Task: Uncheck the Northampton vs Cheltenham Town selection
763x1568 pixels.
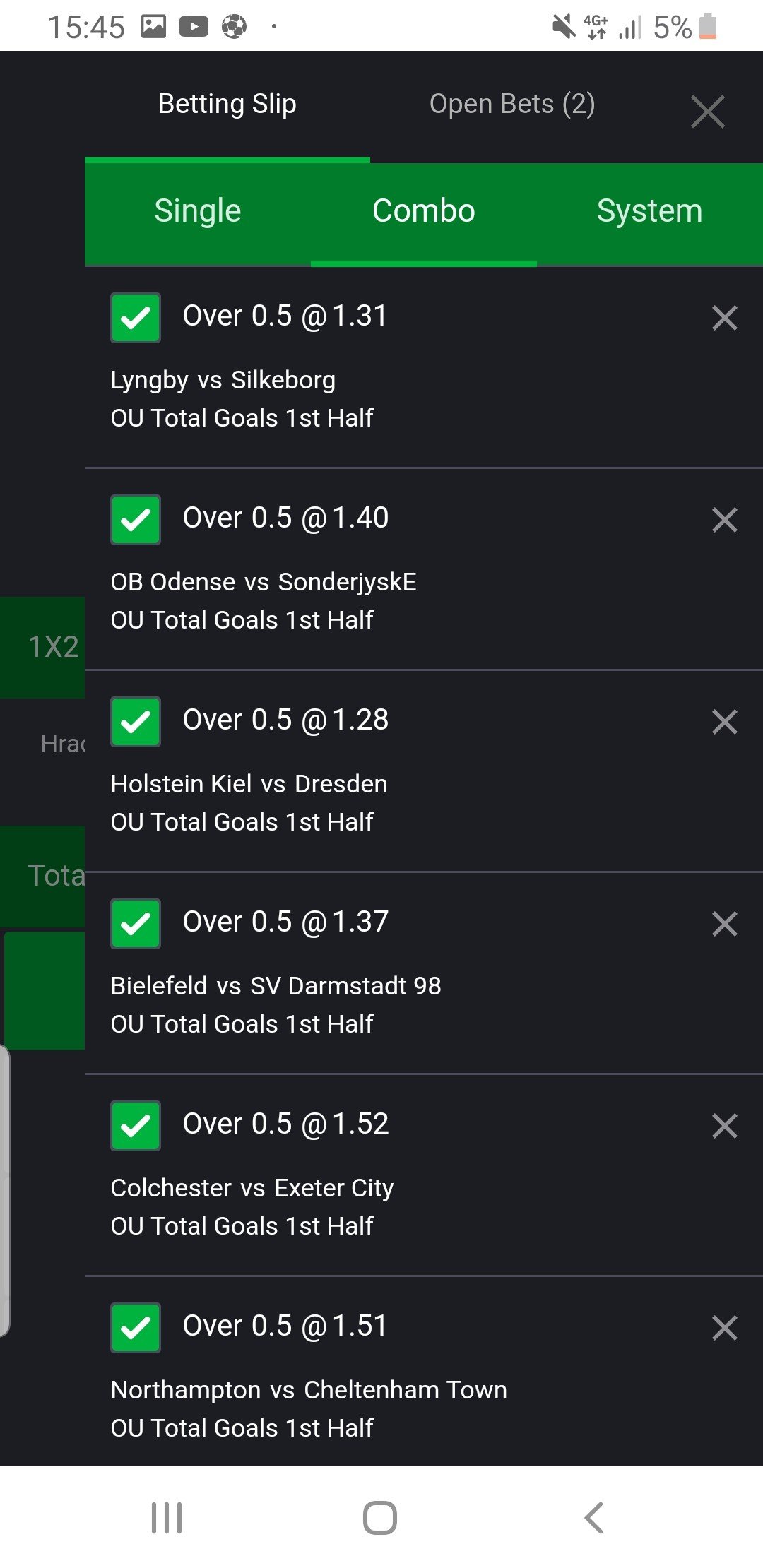Action: point(136,1328)
